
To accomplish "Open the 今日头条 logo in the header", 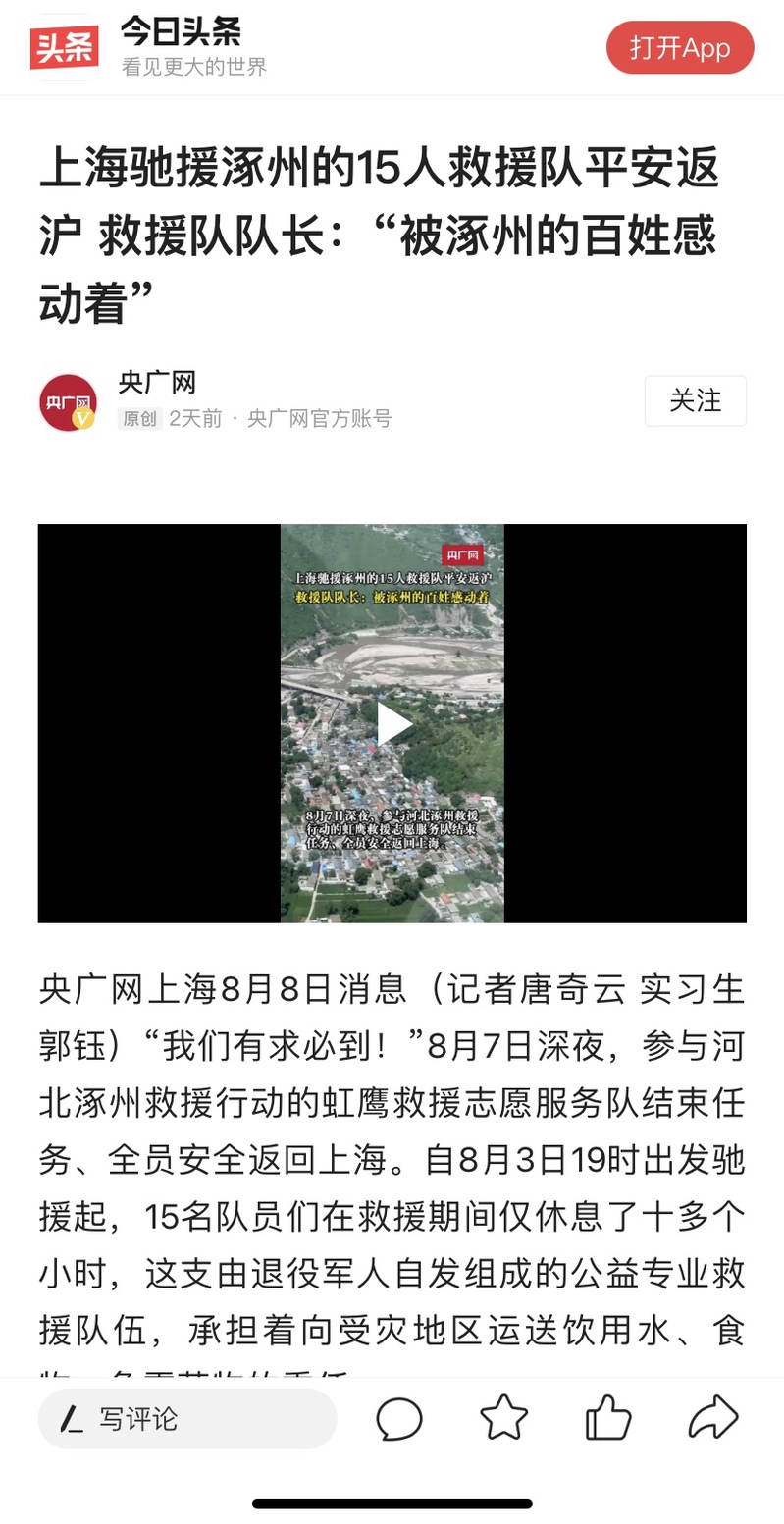I will [65, 47].
